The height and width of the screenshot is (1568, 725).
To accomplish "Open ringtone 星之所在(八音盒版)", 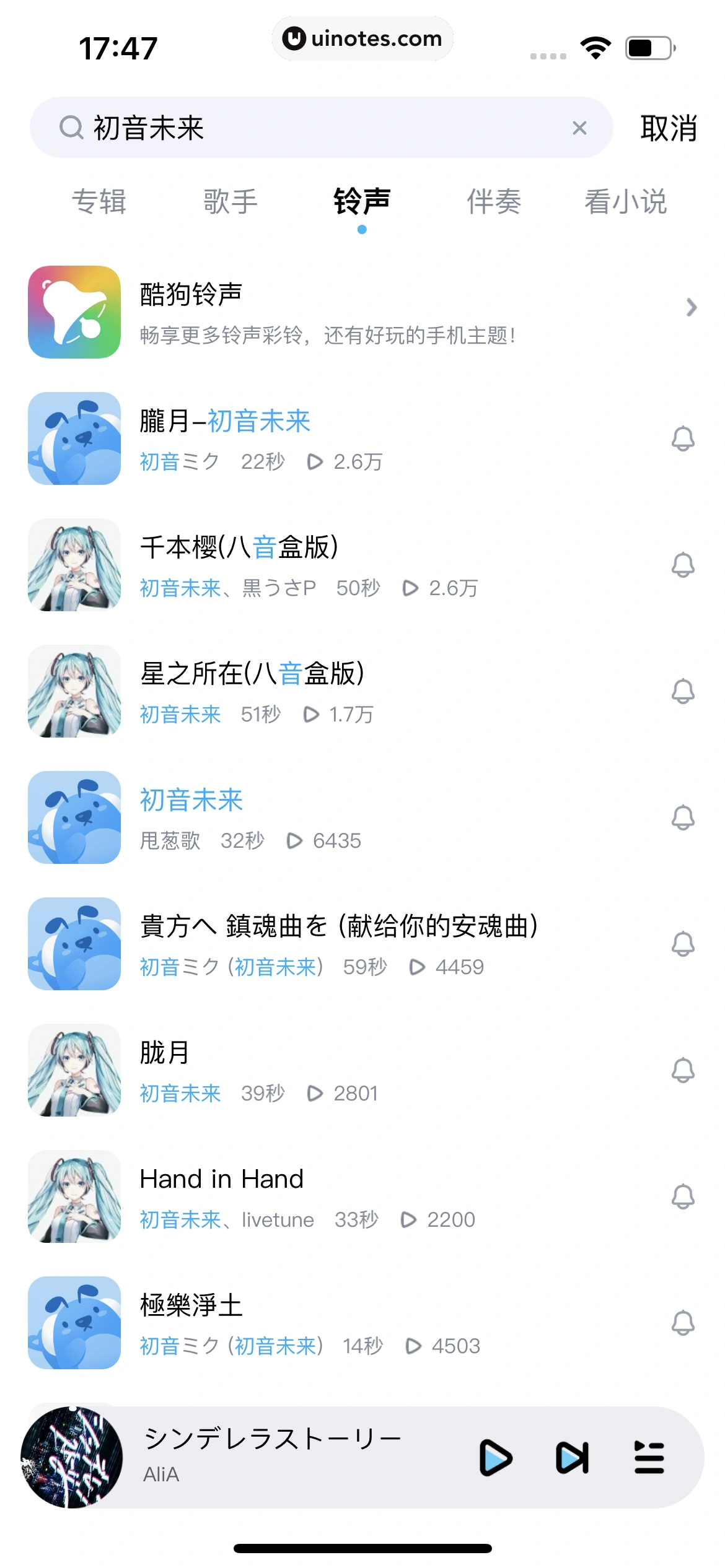I will [x=310, y=691].
